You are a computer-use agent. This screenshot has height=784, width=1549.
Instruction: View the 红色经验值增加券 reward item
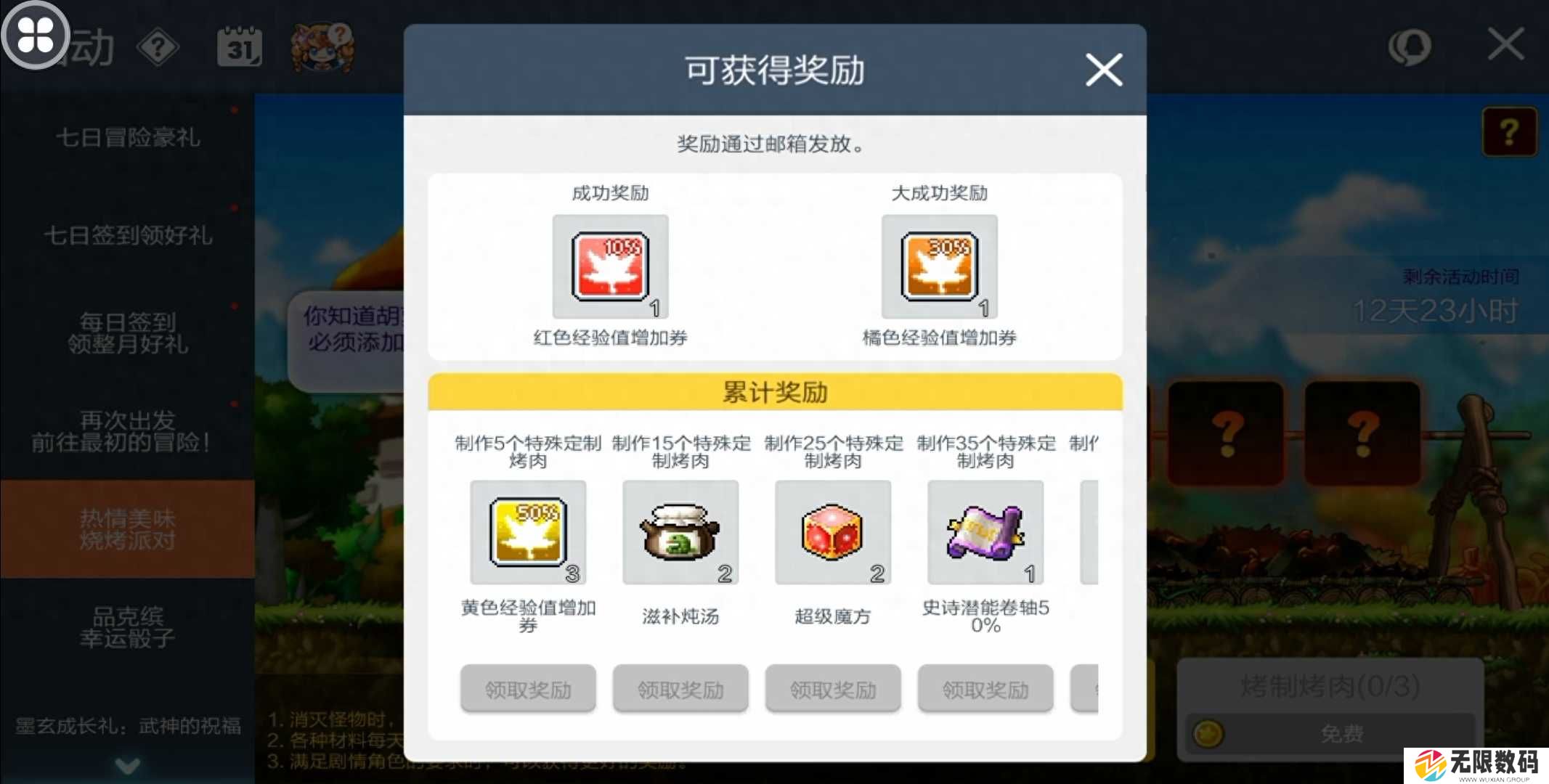click(610, 266)
